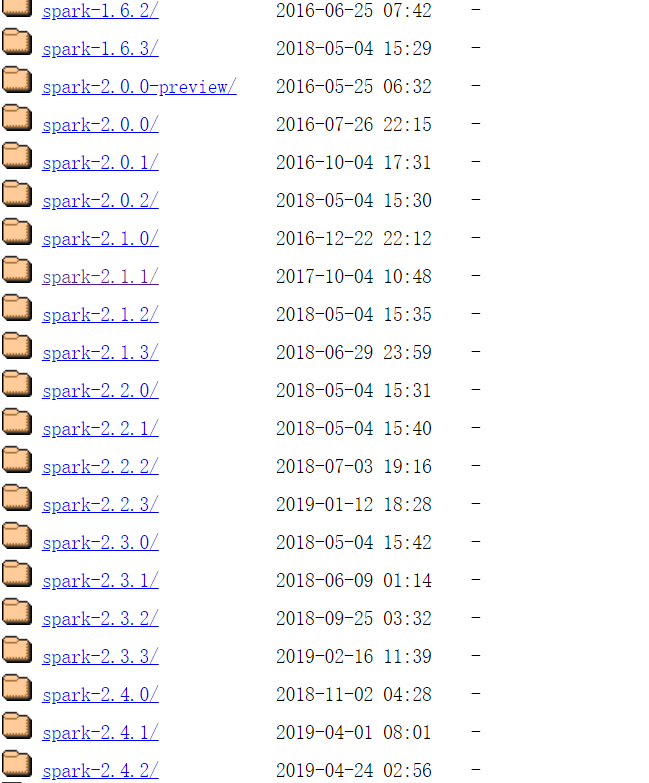Select the spark-2.1.0/ link

tap(100, 239)
